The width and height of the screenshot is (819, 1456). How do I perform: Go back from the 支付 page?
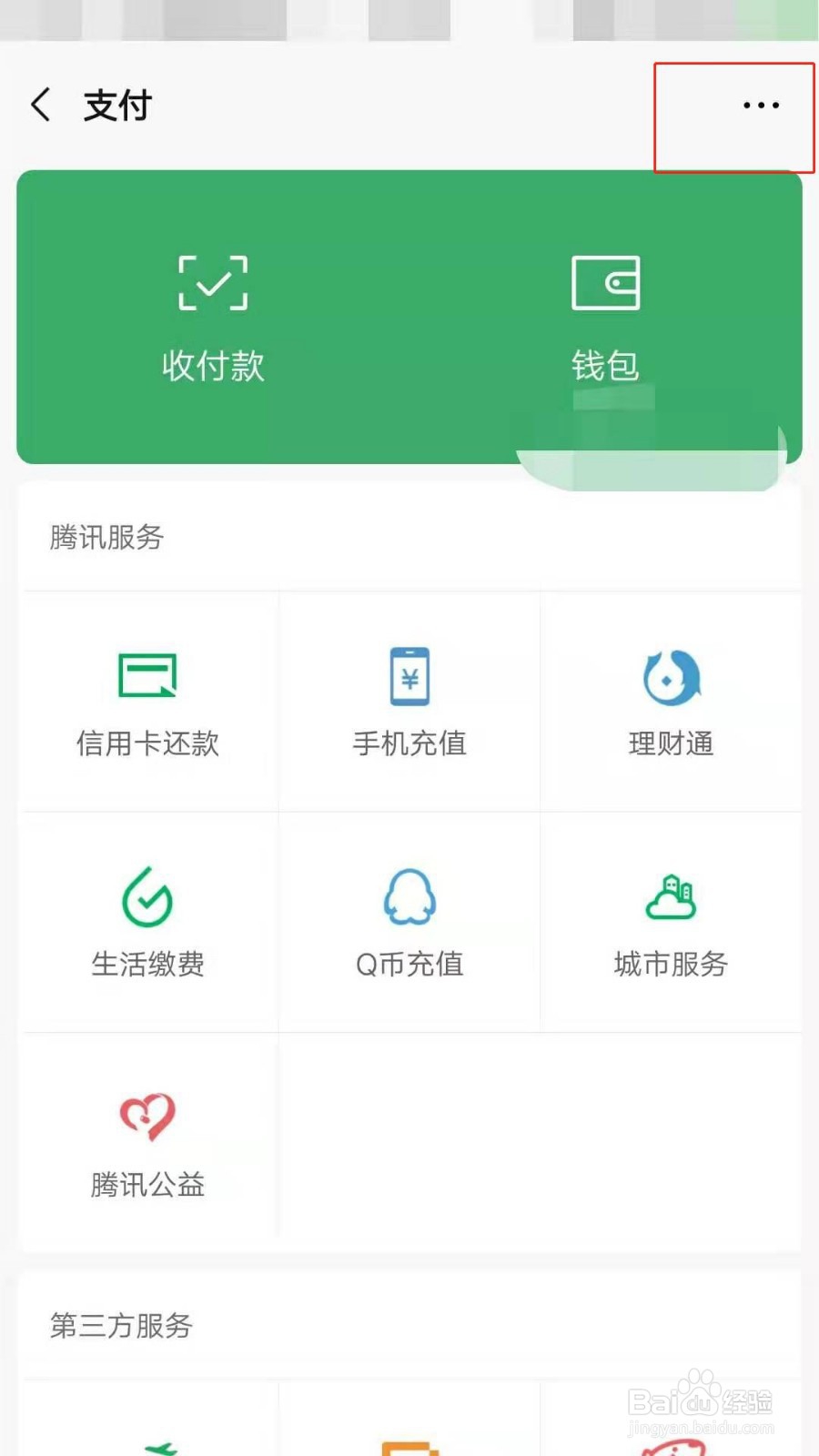click(40, 105)
